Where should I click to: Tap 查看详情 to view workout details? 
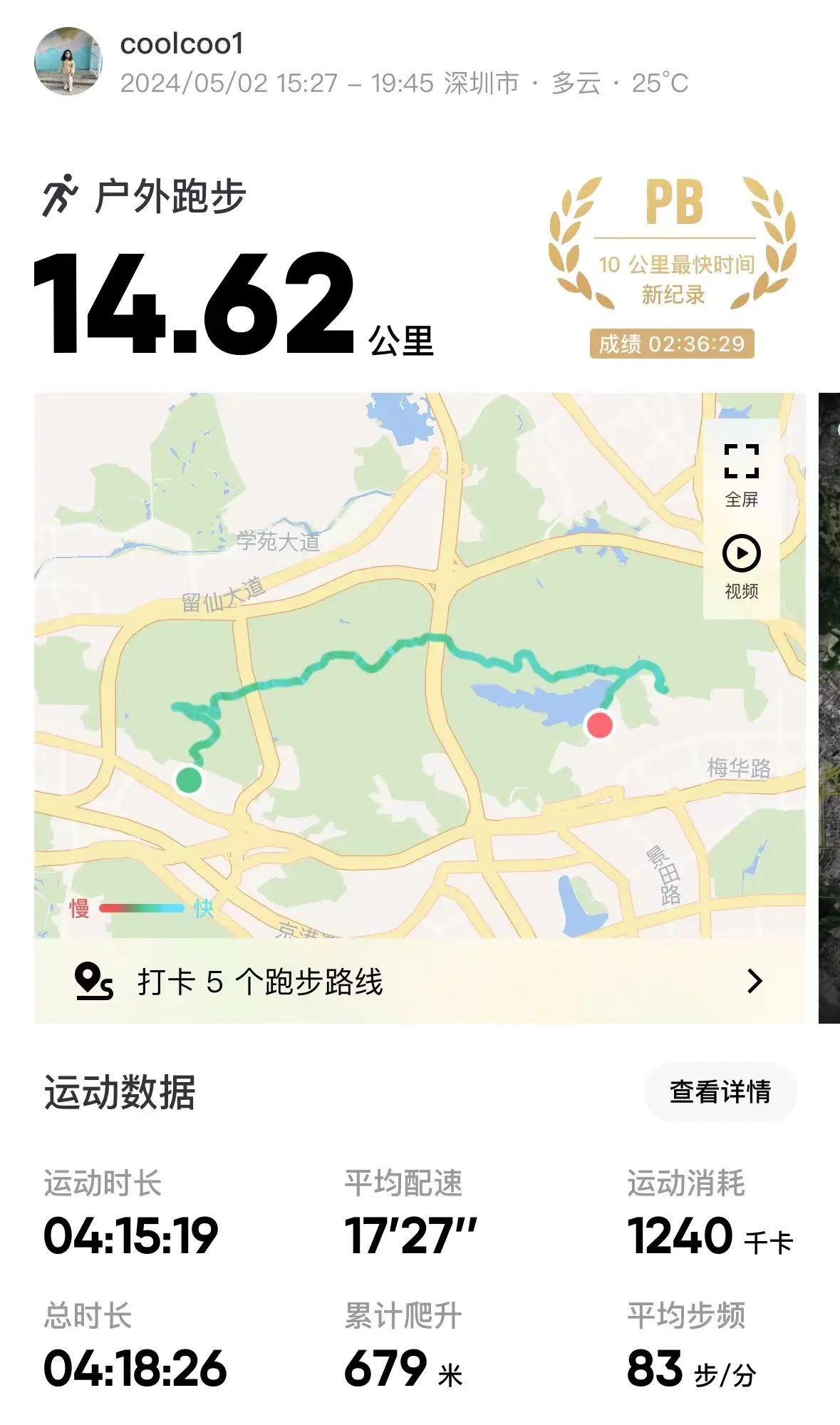[720, 1091]
